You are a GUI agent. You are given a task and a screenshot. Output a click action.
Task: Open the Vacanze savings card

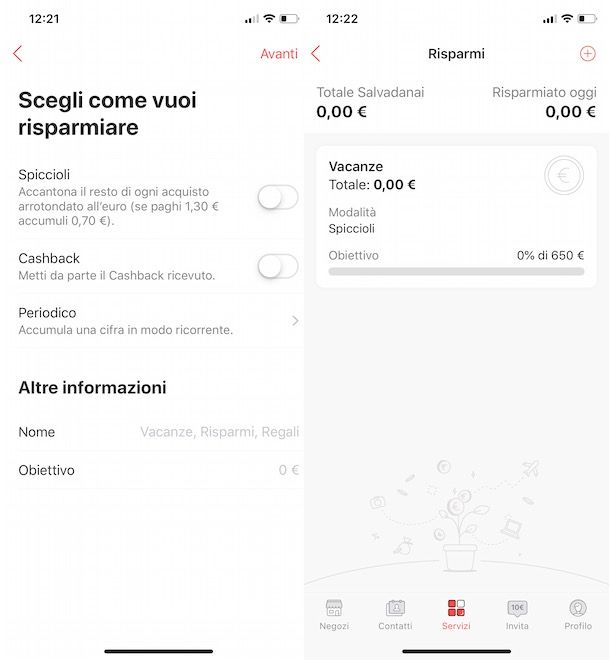click(456, 216)
